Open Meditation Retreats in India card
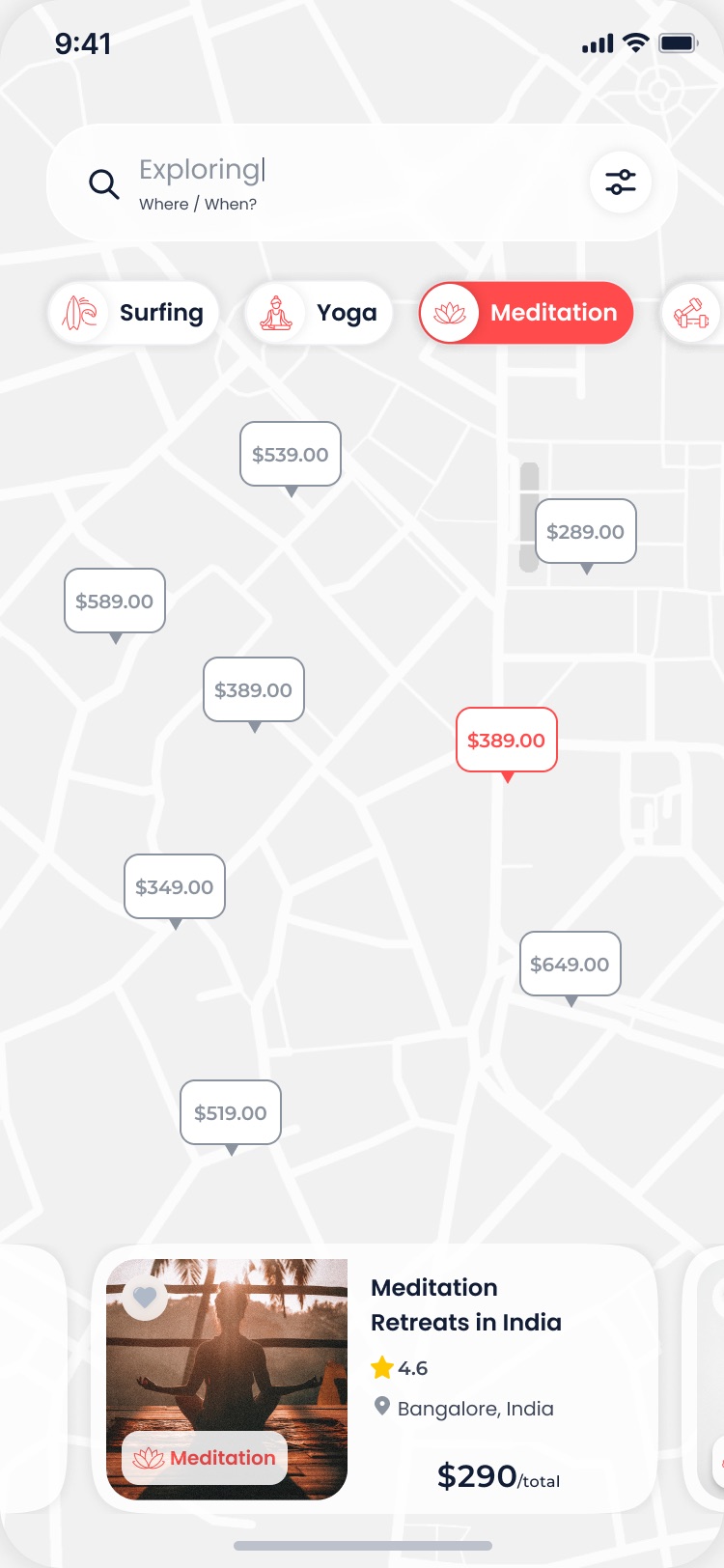The image size is (724, 1568). tap(375, 1379)
